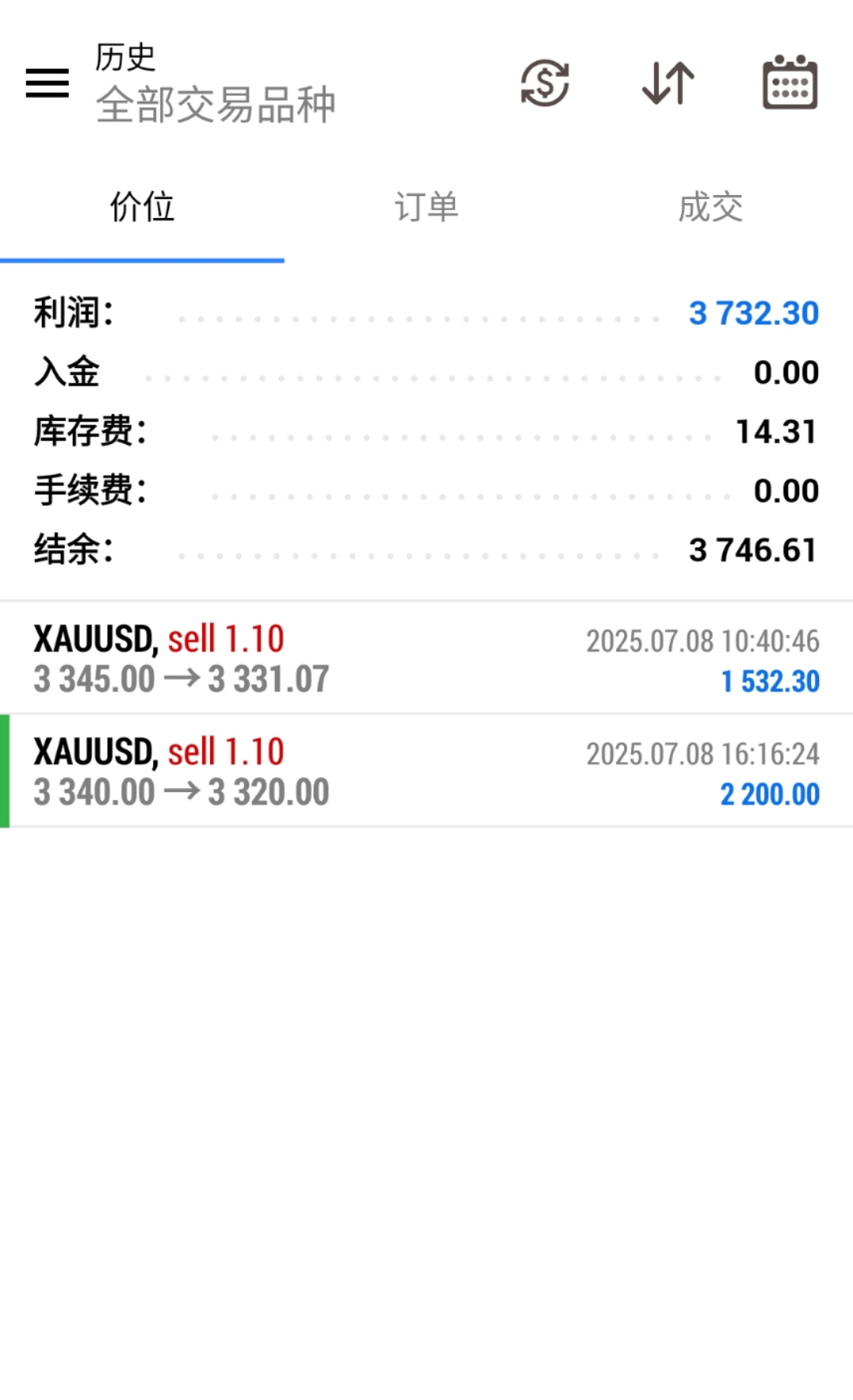Open the symbol filter dollar icon
This screenshot has width=853, height=1400.
(545, 83)
